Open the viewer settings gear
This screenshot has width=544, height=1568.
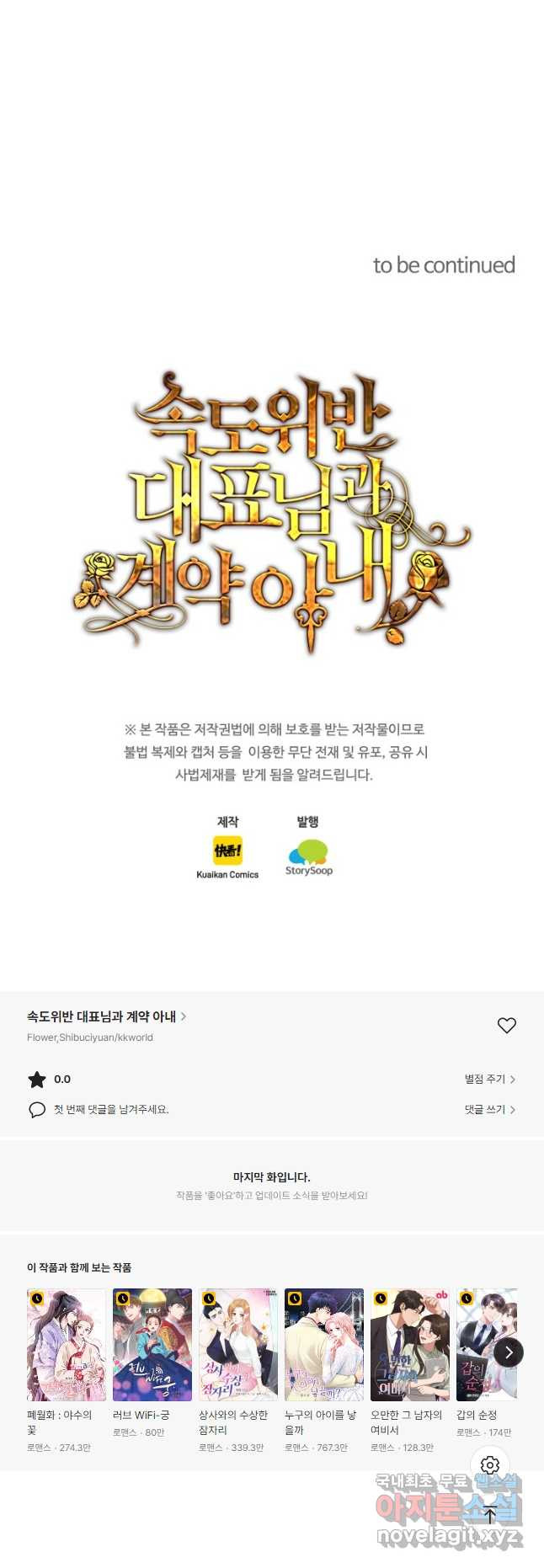click(x=490, y=1465)
